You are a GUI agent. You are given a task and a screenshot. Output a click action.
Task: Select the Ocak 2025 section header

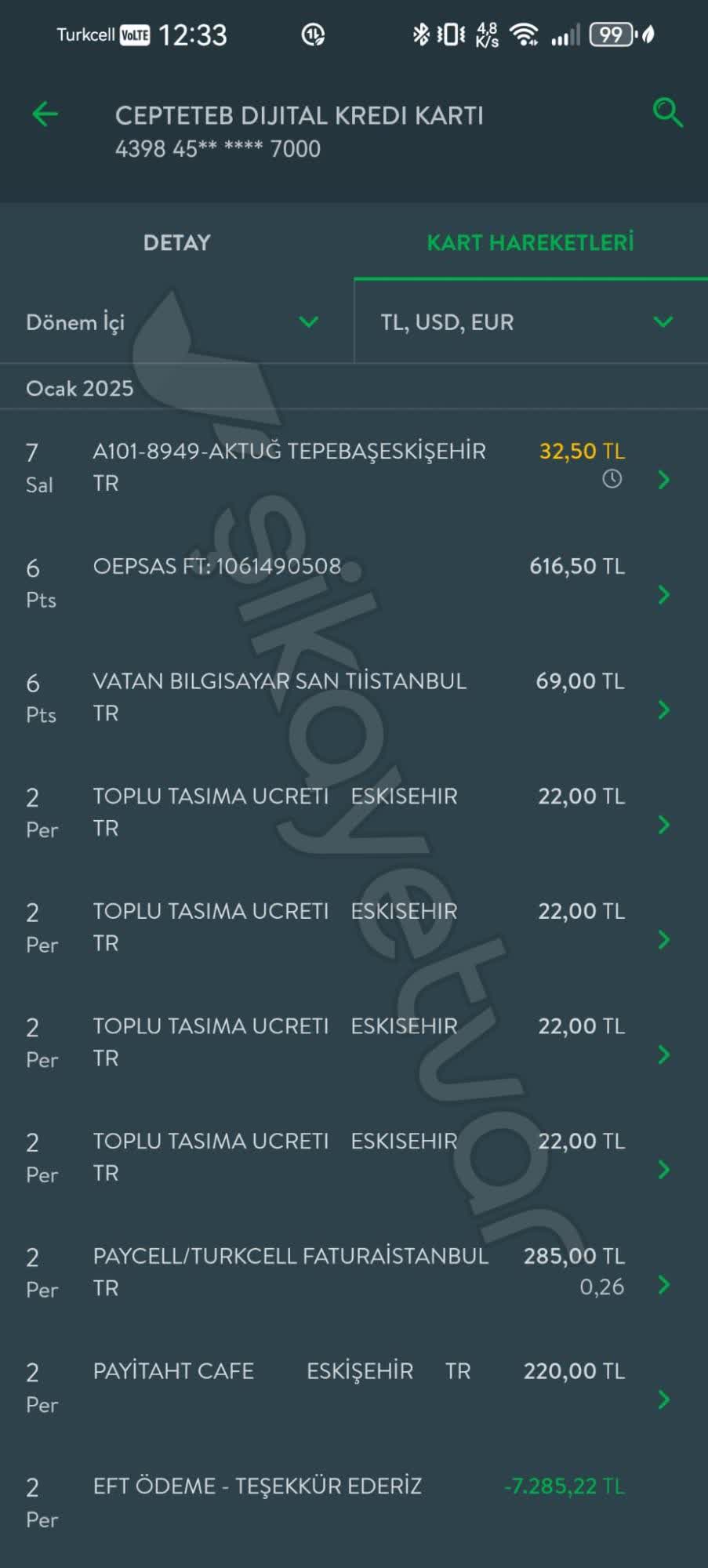click(x=79, y=388)
